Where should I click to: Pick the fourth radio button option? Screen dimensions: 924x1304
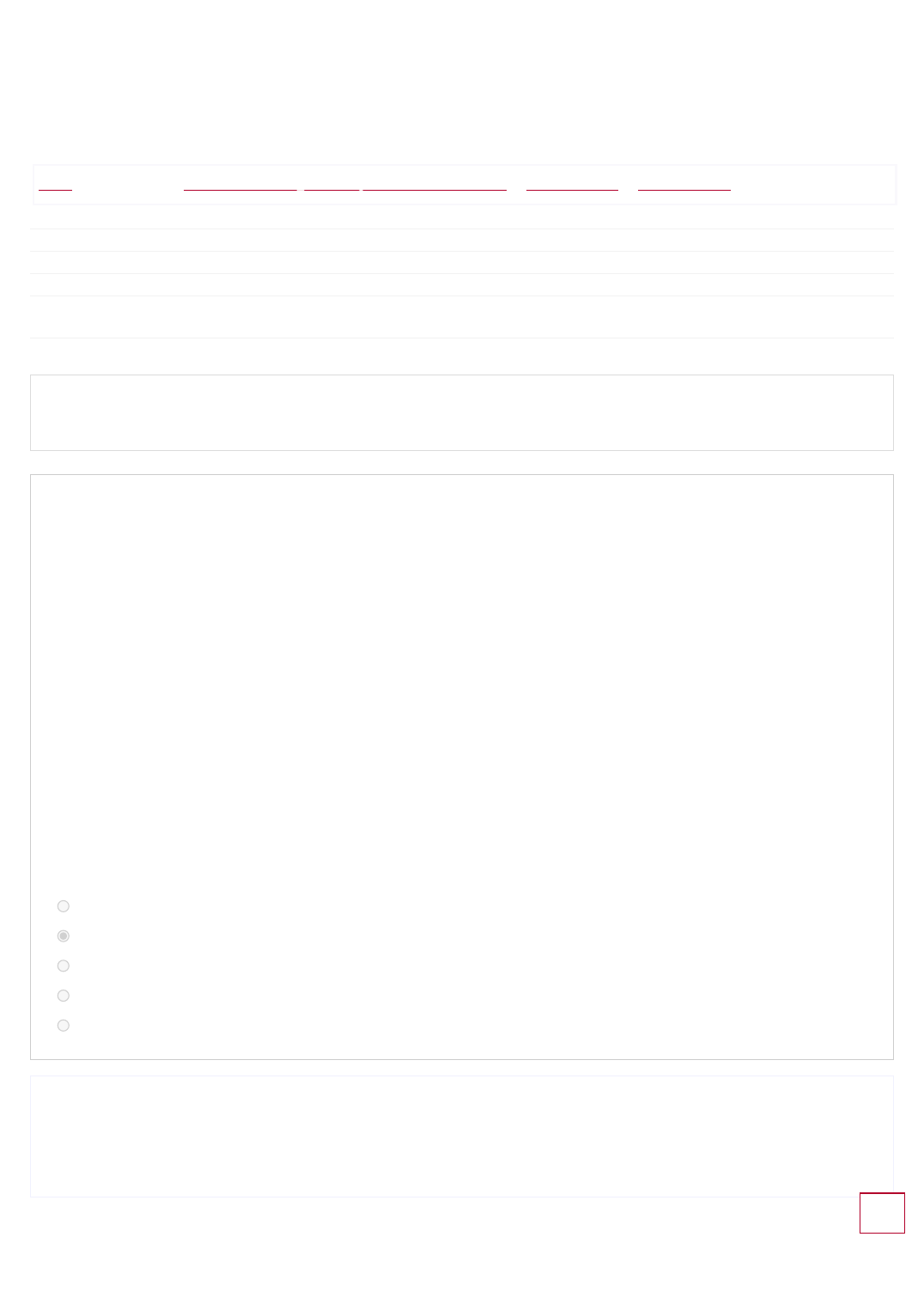[63, 996]
